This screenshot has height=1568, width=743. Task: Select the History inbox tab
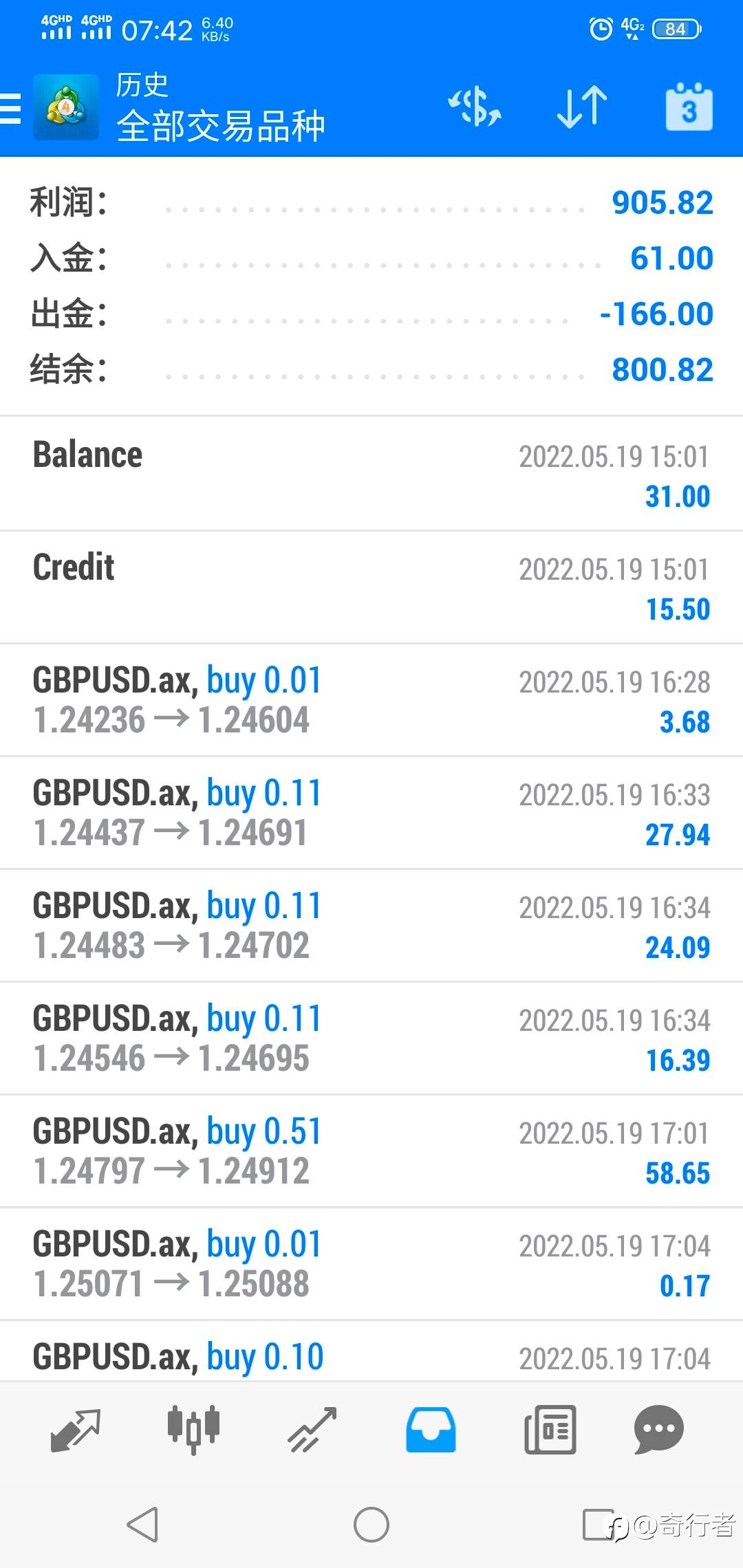431,1430
